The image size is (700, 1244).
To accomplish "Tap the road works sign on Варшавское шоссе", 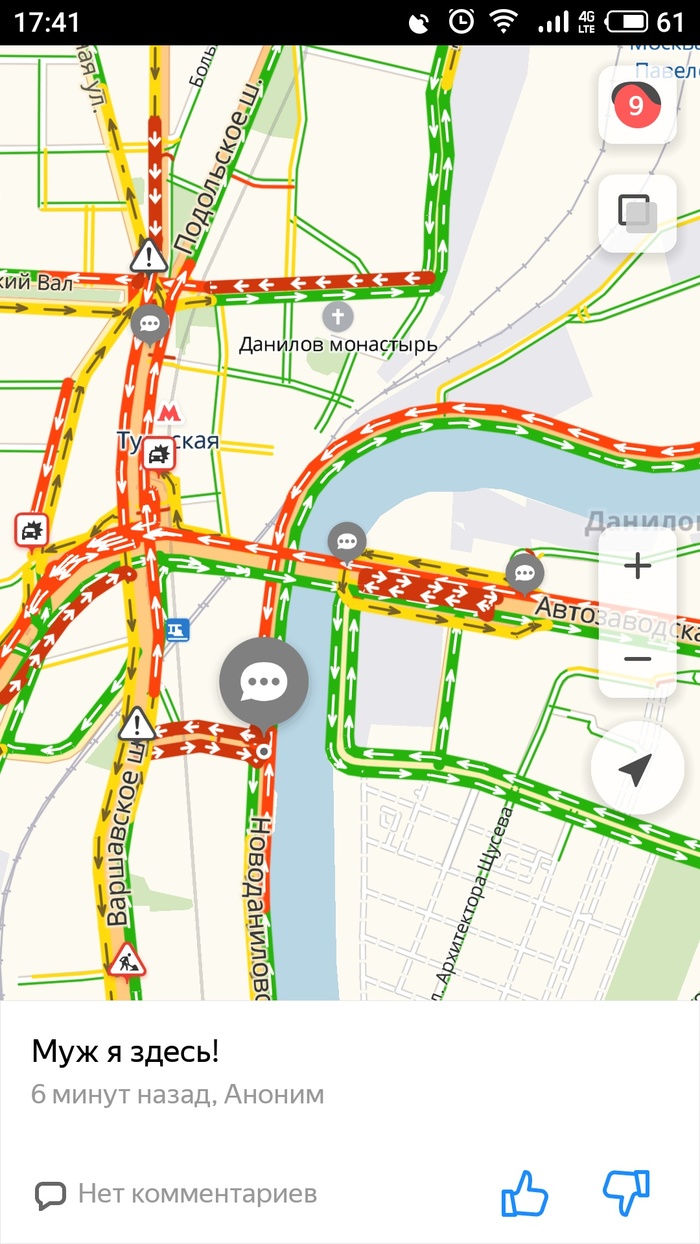I will pyautogui.click(x=127, y=961).
